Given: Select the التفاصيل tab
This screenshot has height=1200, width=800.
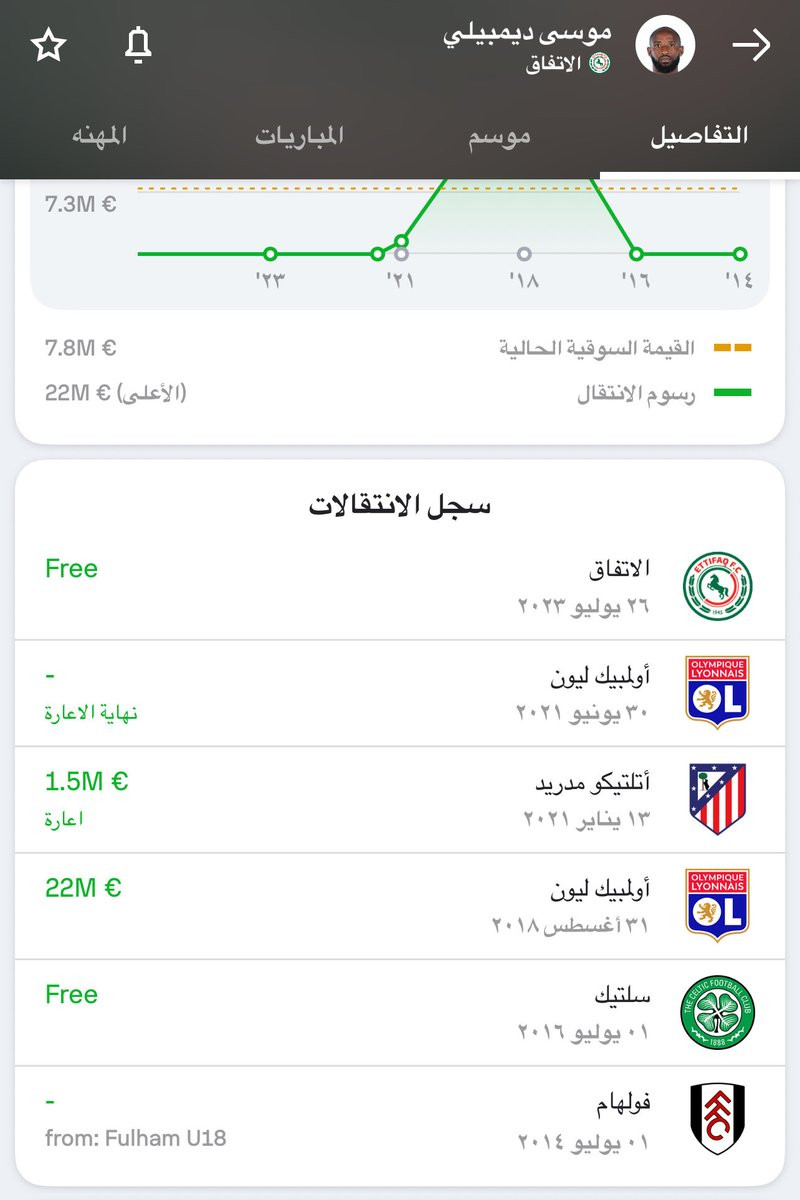Looking at the screenshot, I should coord(699,135).
